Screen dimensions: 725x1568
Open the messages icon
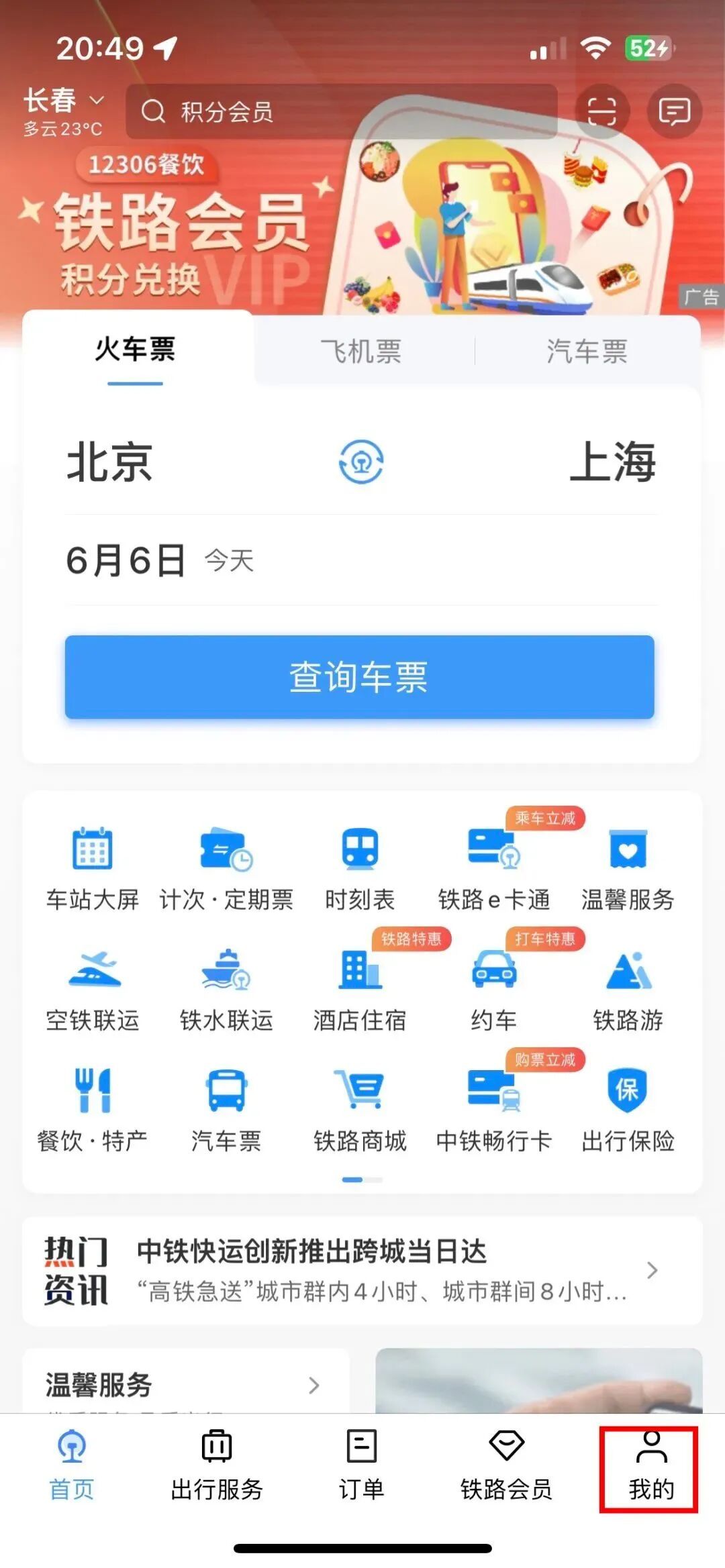pos(674,111)
